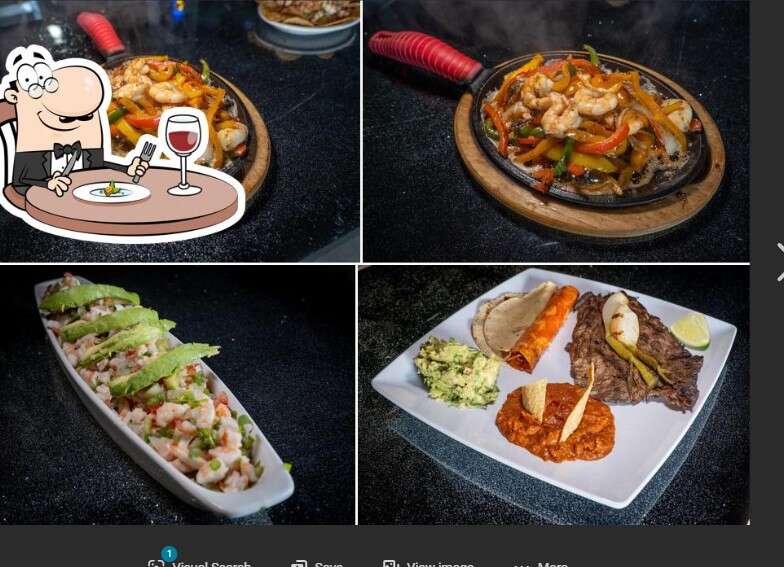This screenshot has width=784, height=567.
Task: Start Visual Search on this image
Action: pyautogui.click(x=200, y=562)
